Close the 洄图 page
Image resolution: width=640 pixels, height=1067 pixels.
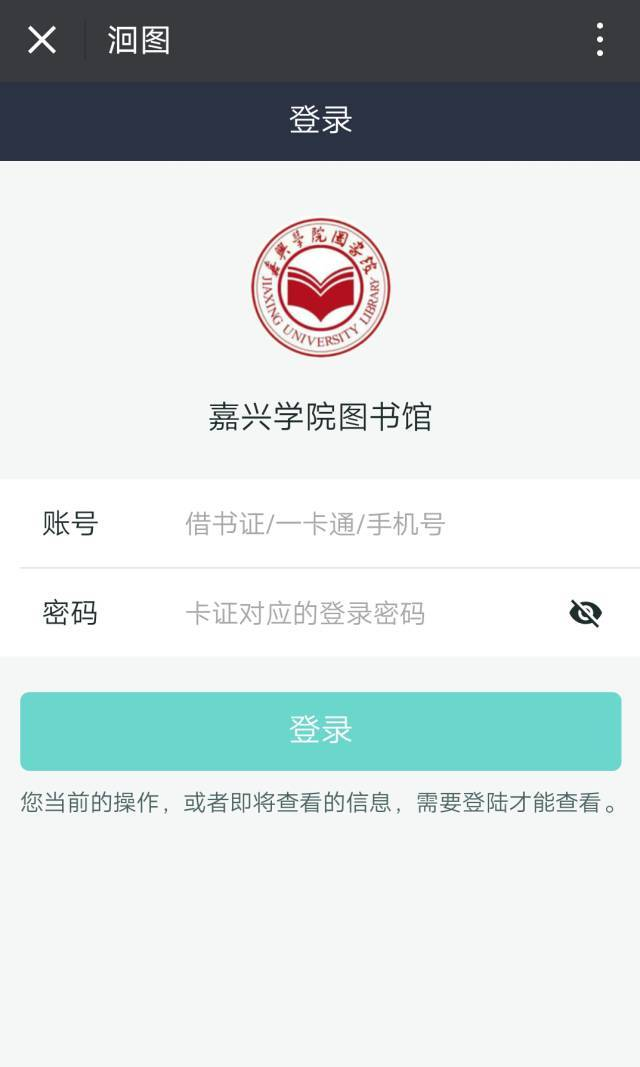pyautogui.click(x=41, y=40)
